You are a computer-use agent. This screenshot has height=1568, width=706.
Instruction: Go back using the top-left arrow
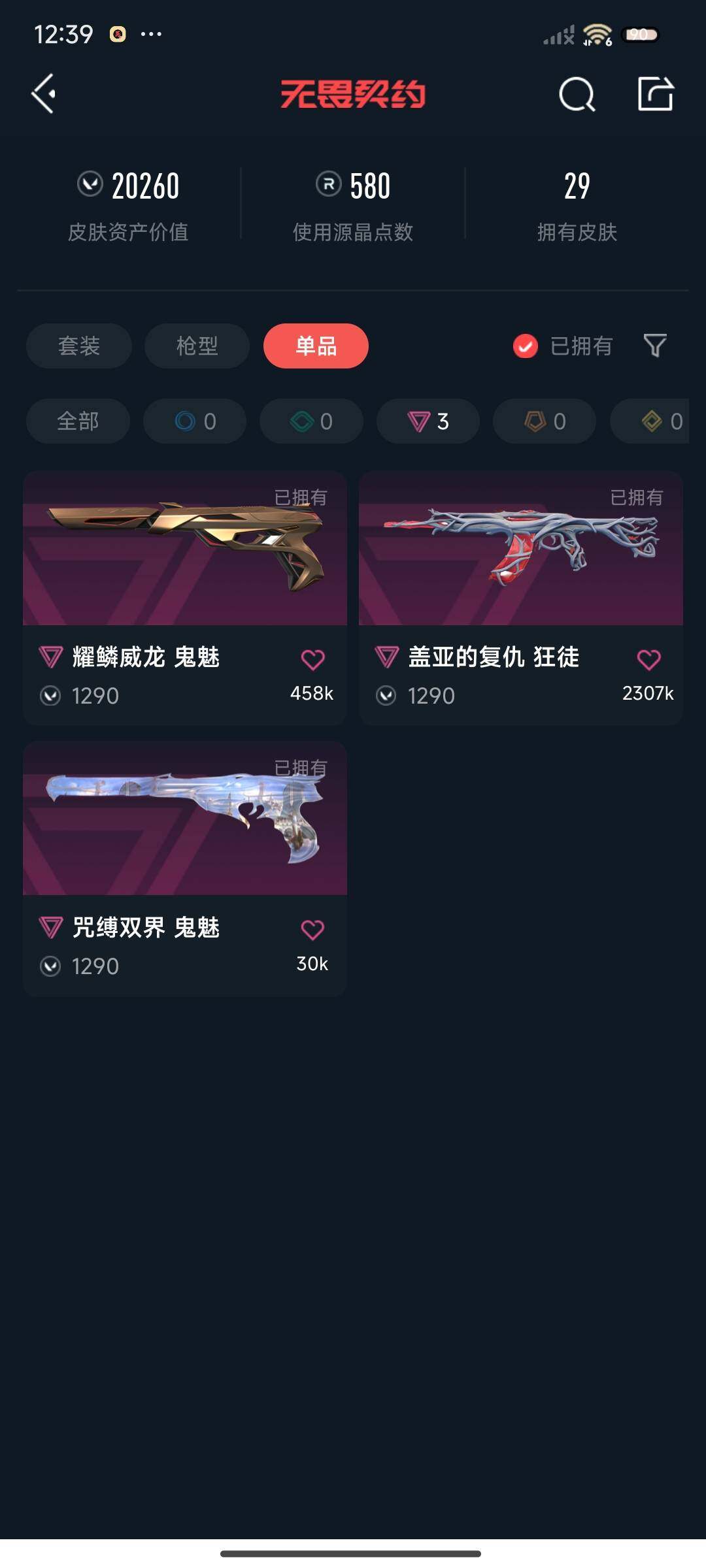43,94
